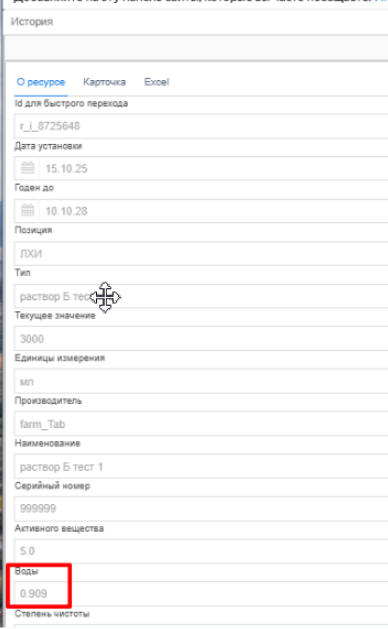Tap the Дата установки date field
The height and width of the screenshot is (629, 388).
pyautogui.click(x=213, y=168)
